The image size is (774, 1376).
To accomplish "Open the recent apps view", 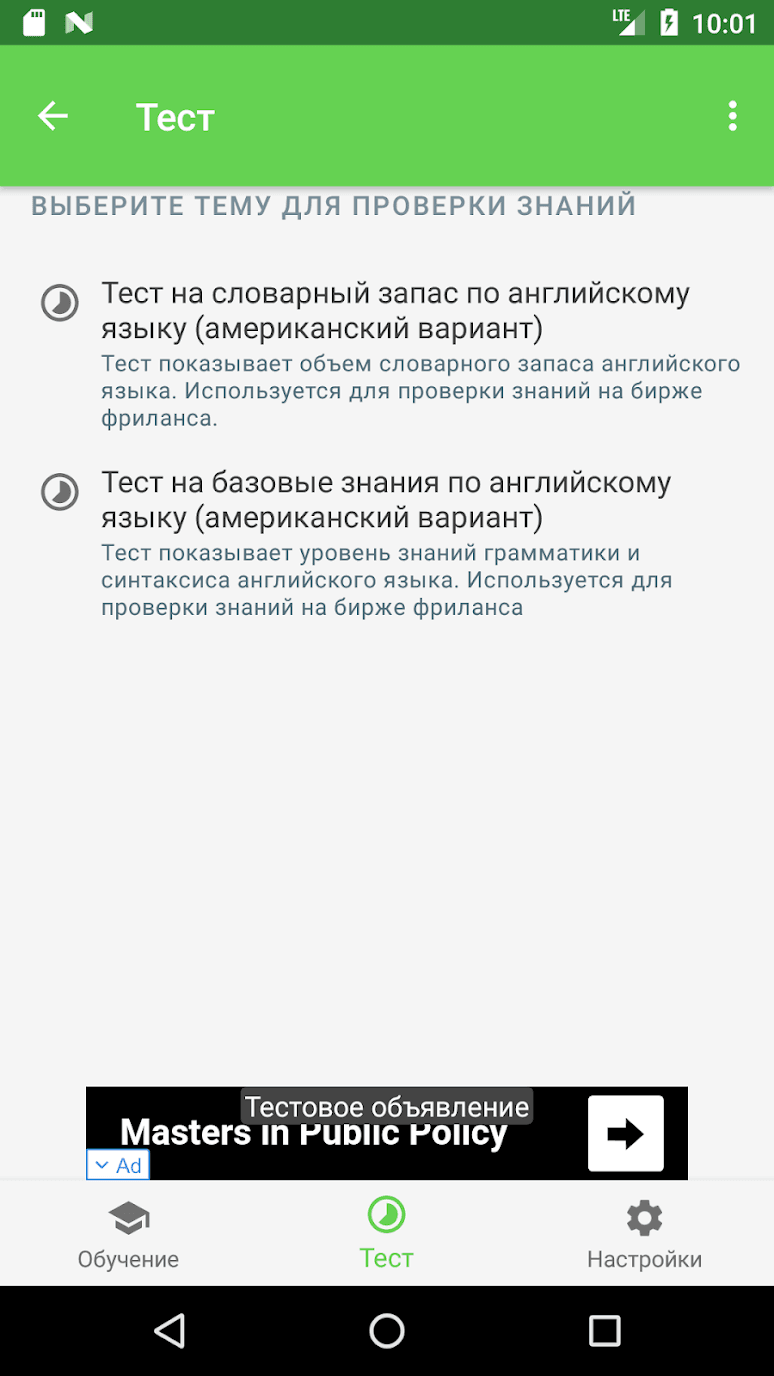I will (x=604, y=1331).
